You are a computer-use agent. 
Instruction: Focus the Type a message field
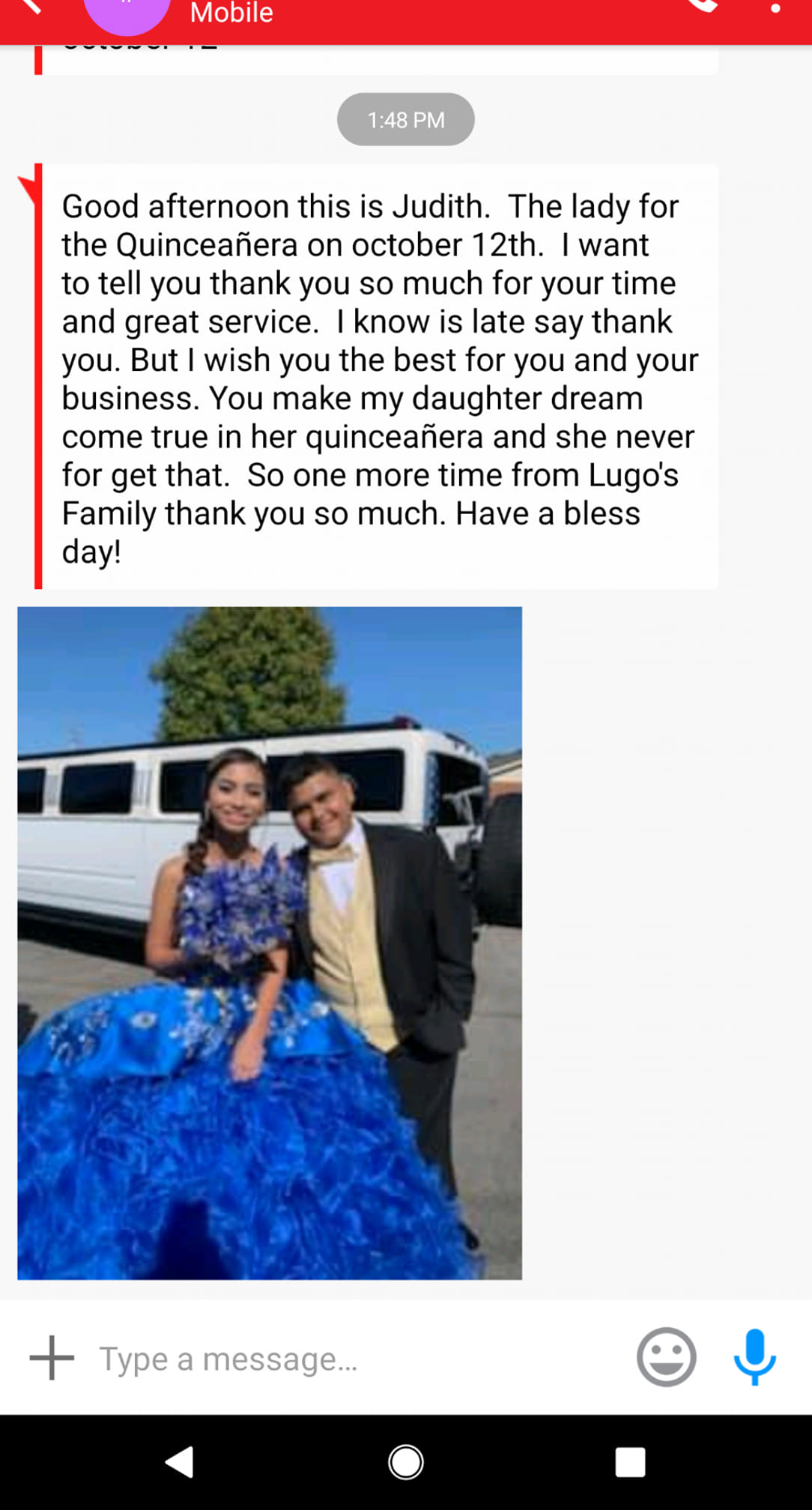point(352,1358)
